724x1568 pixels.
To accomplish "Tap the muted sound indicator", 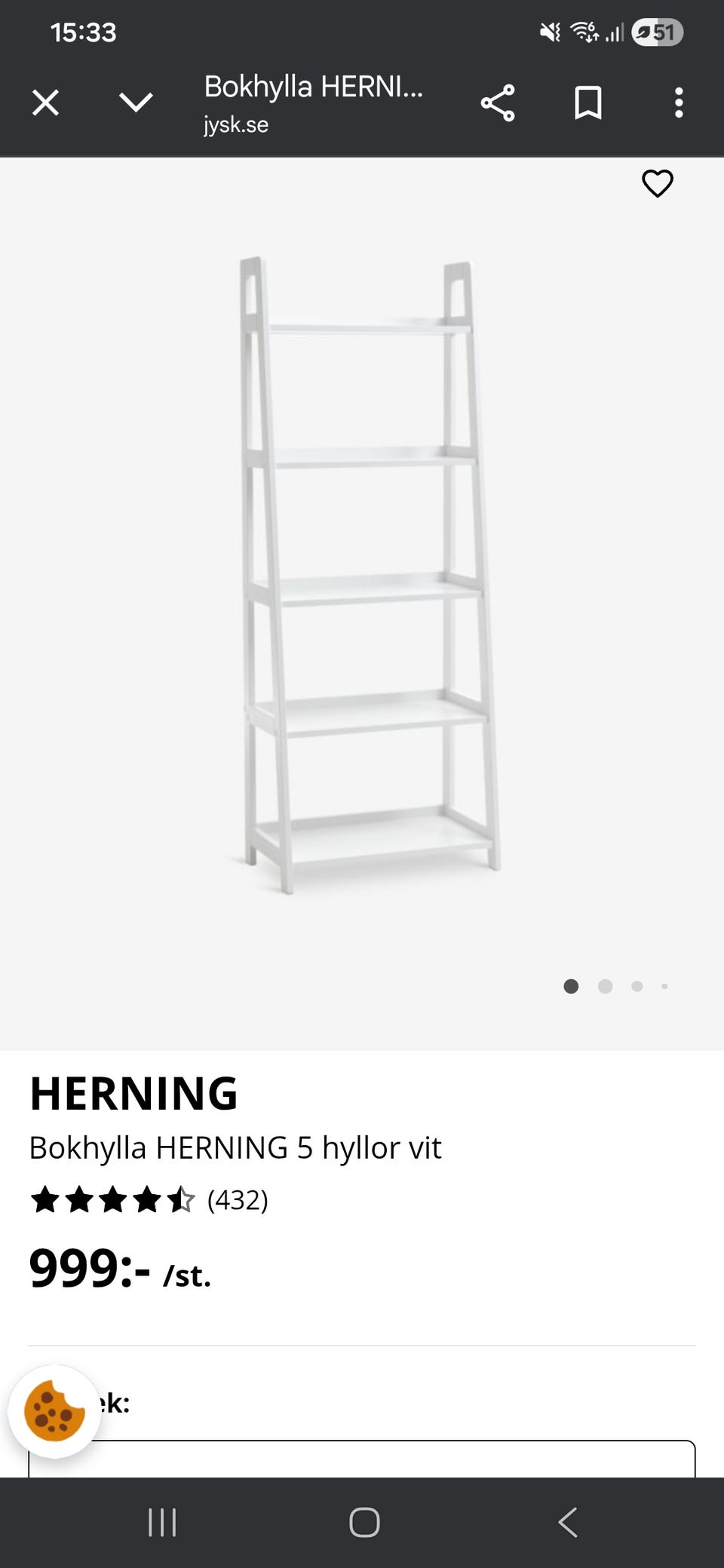I will pos(548,30).
